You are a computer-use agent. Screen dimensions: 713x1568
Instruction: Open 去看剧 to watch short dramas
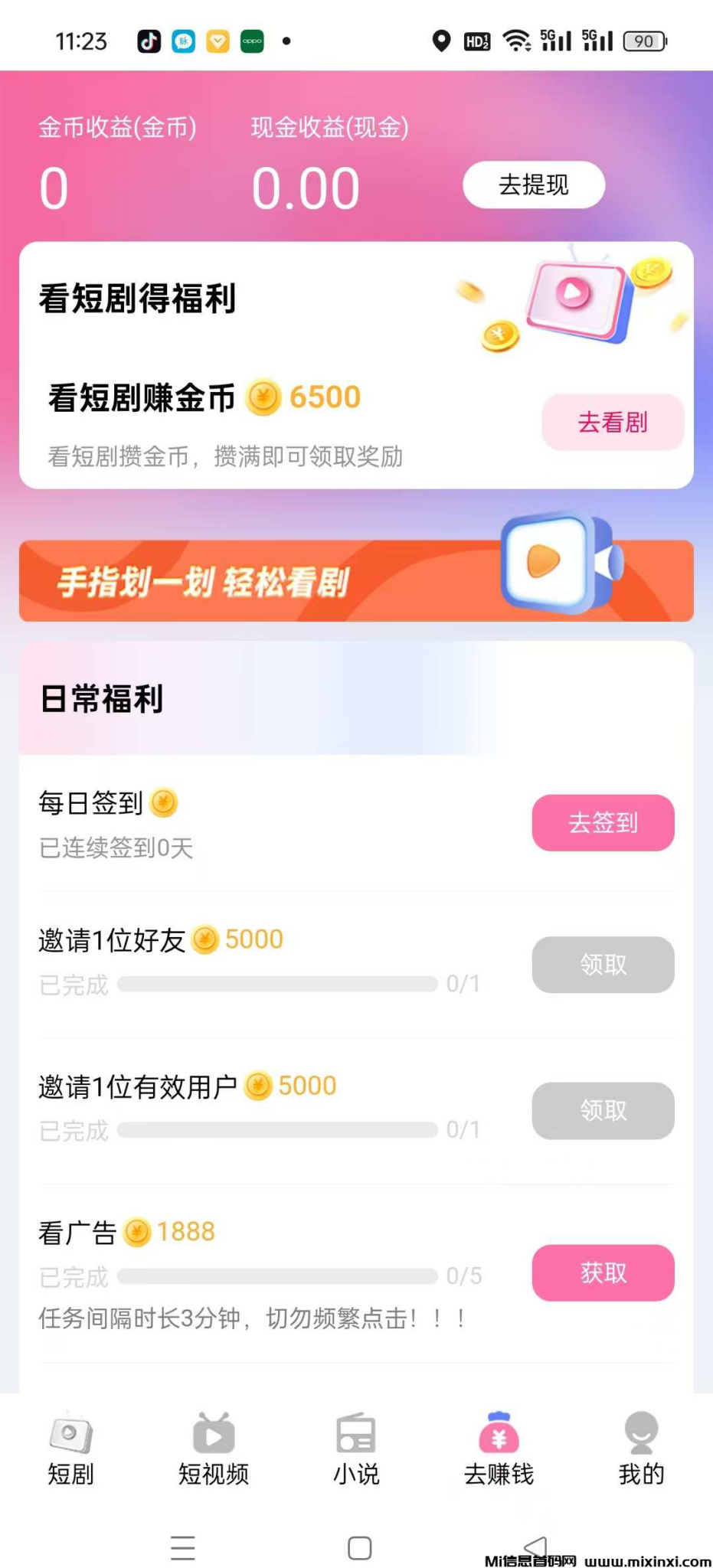612,422
